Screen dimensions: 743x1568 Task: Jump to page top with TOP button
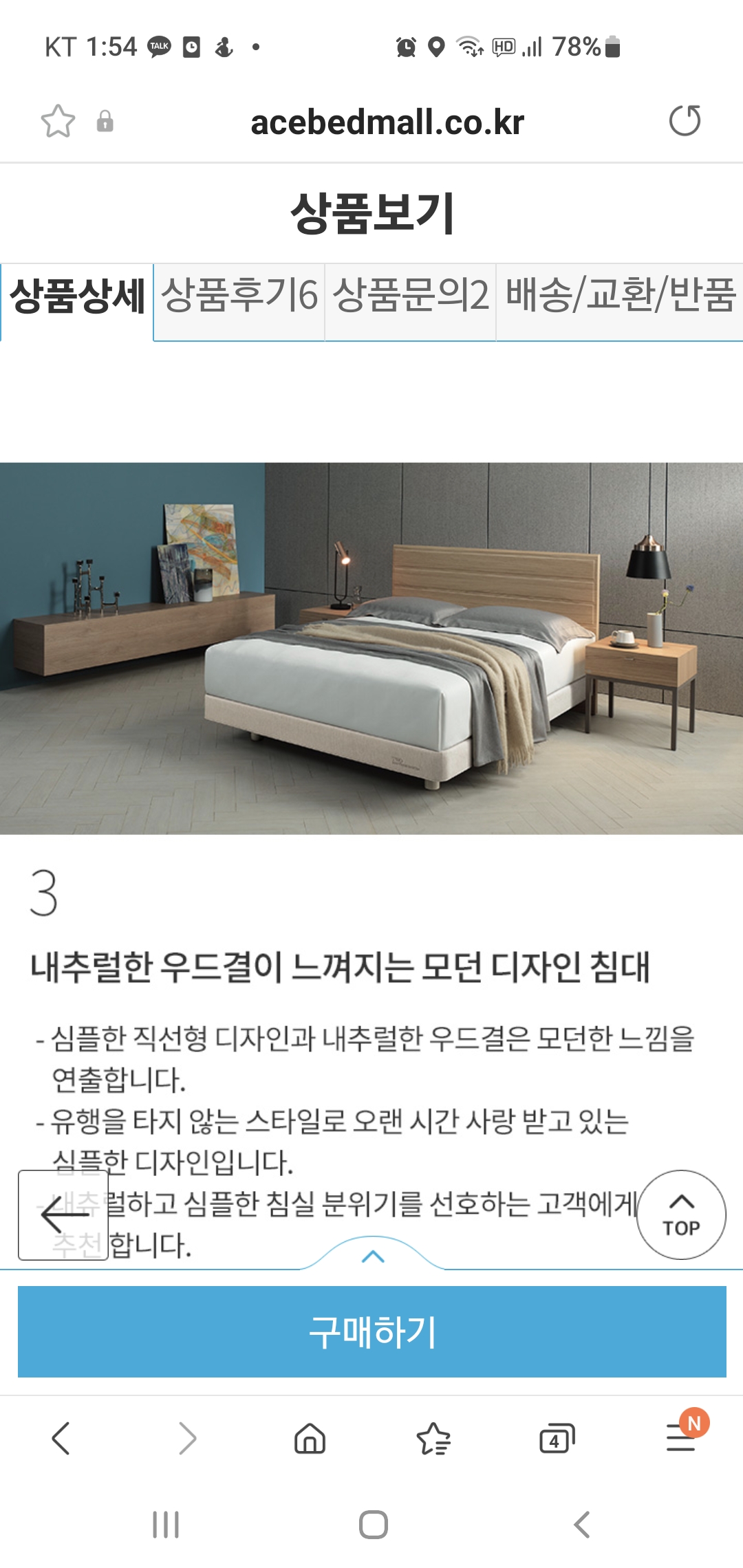pyautogui.click(x=681, y=1215)
